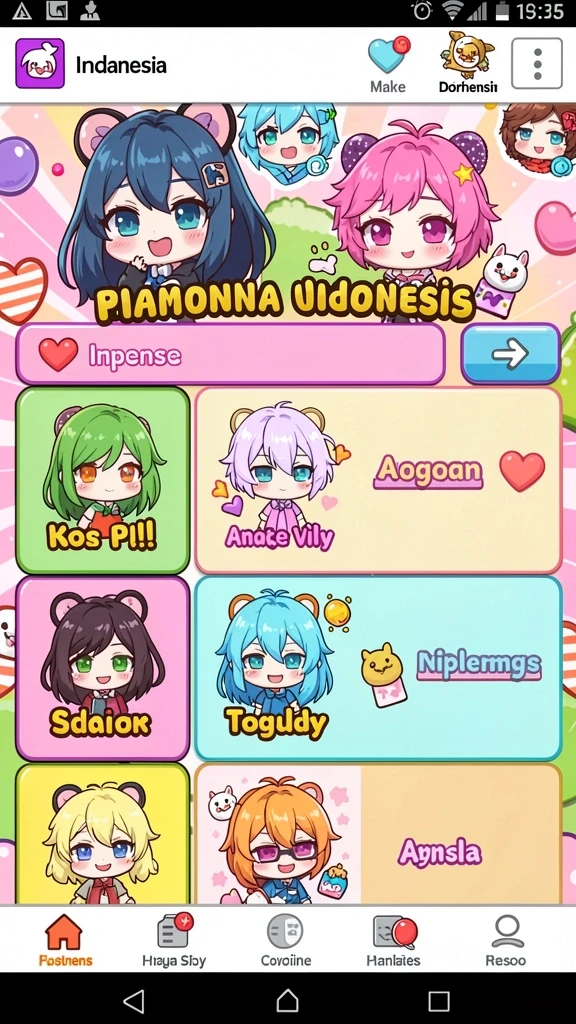Viewport: 576px width, 1024px height.
Task: Switch to the Hiaya Sloy tab
Action: (x=174, y=940)
